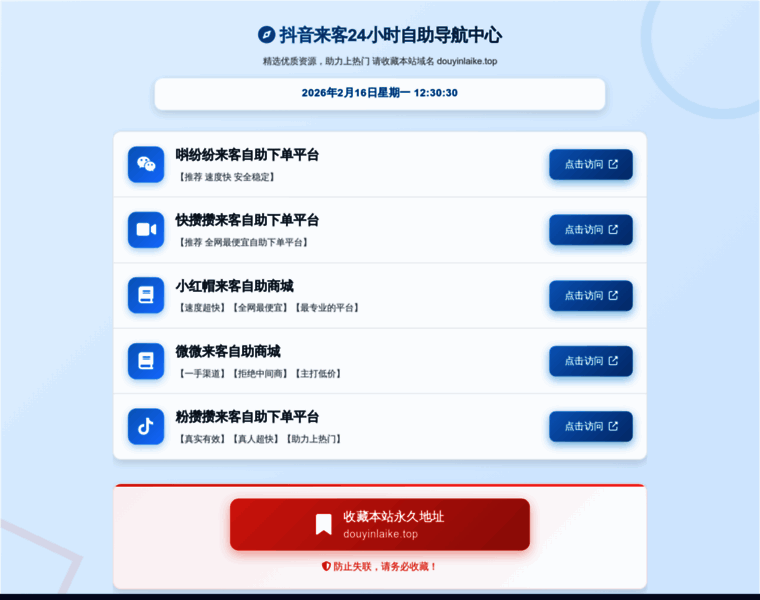Image resolution: width=760 pixels, height=600 pixels.
Task: Open 小红帽来客自助商城 with 点击访问
Action: click(x=590, y=295)
